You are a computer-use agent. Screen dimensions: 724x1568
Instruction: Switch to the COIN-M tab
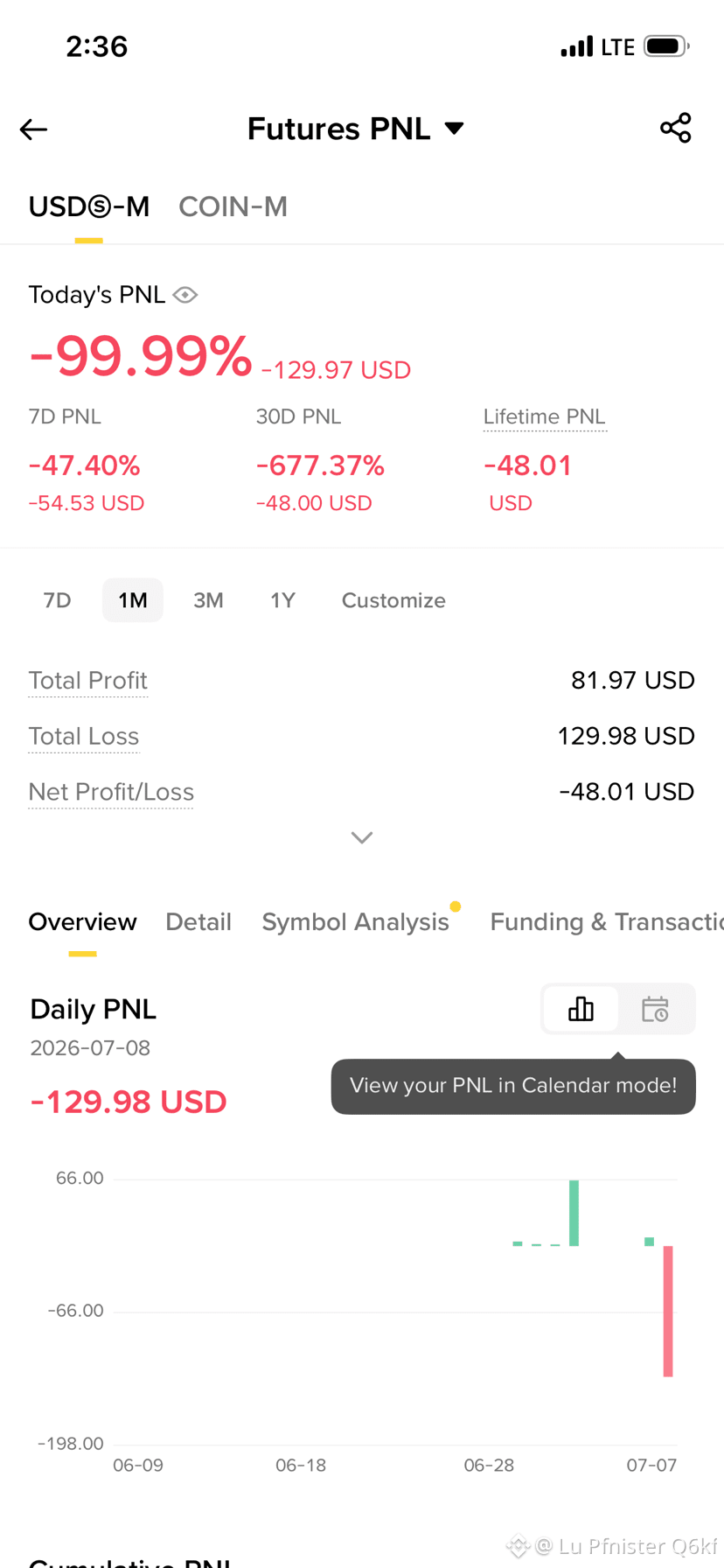click(233, 206)
